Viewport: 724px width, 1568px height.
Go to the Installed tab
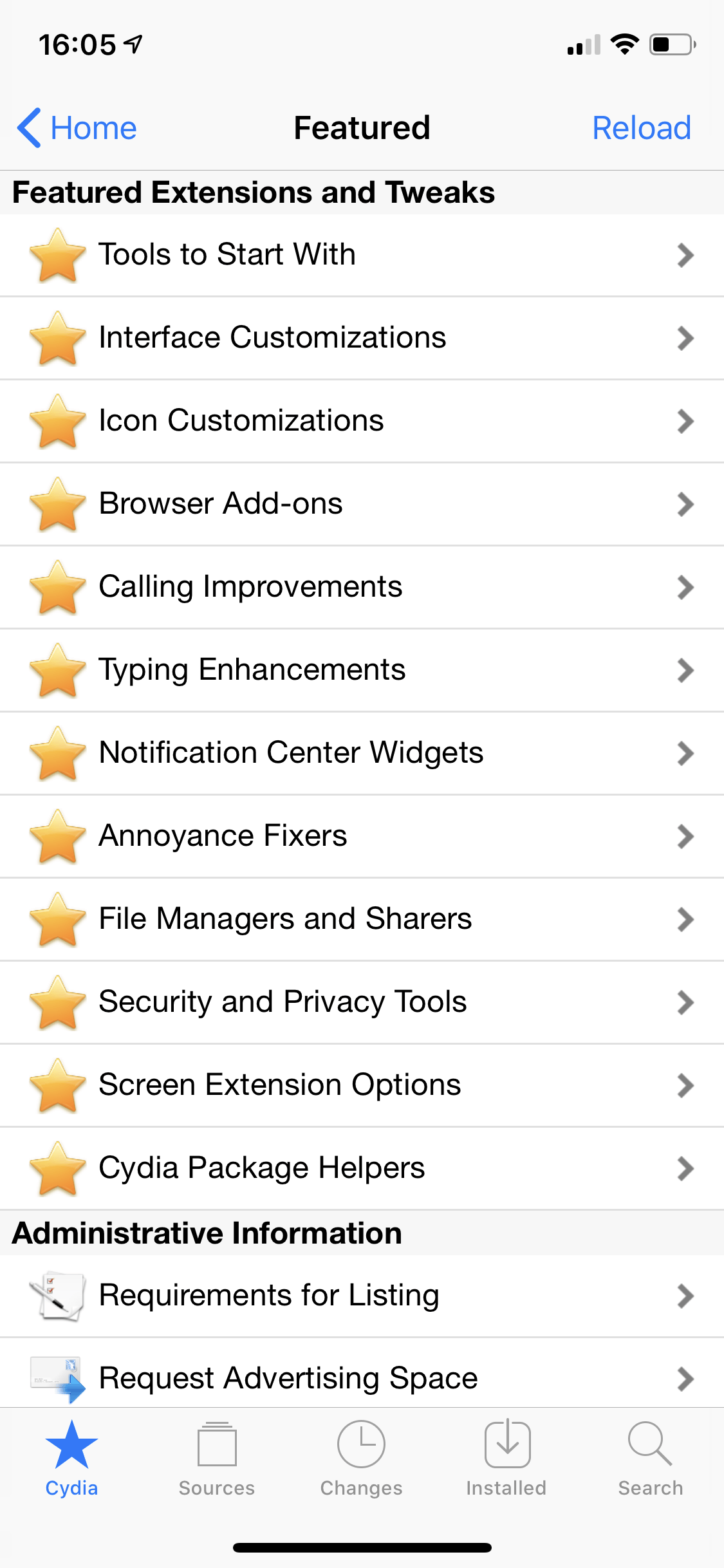(506, 1459)
